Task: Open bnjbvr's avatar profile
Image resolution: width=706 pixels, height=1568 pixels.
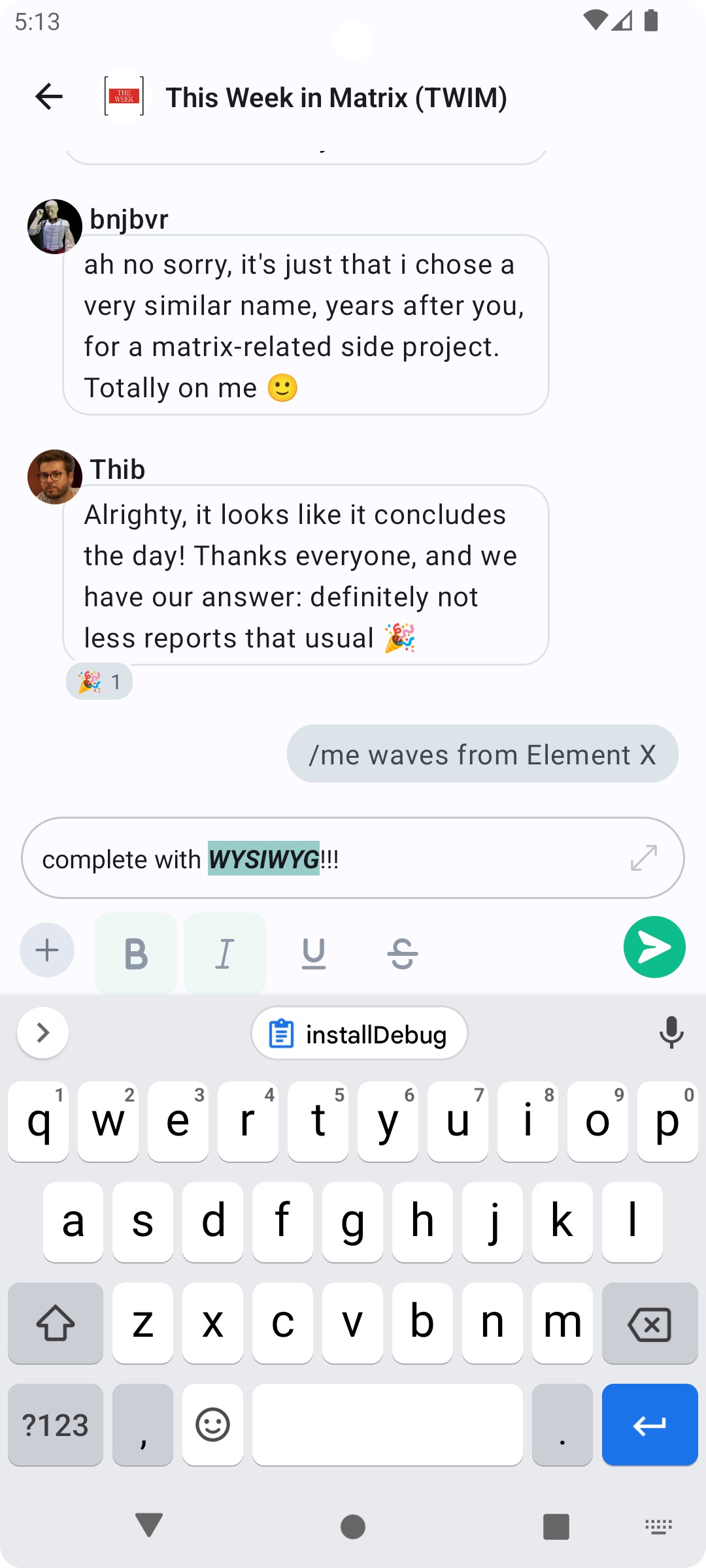Action: 55,226
